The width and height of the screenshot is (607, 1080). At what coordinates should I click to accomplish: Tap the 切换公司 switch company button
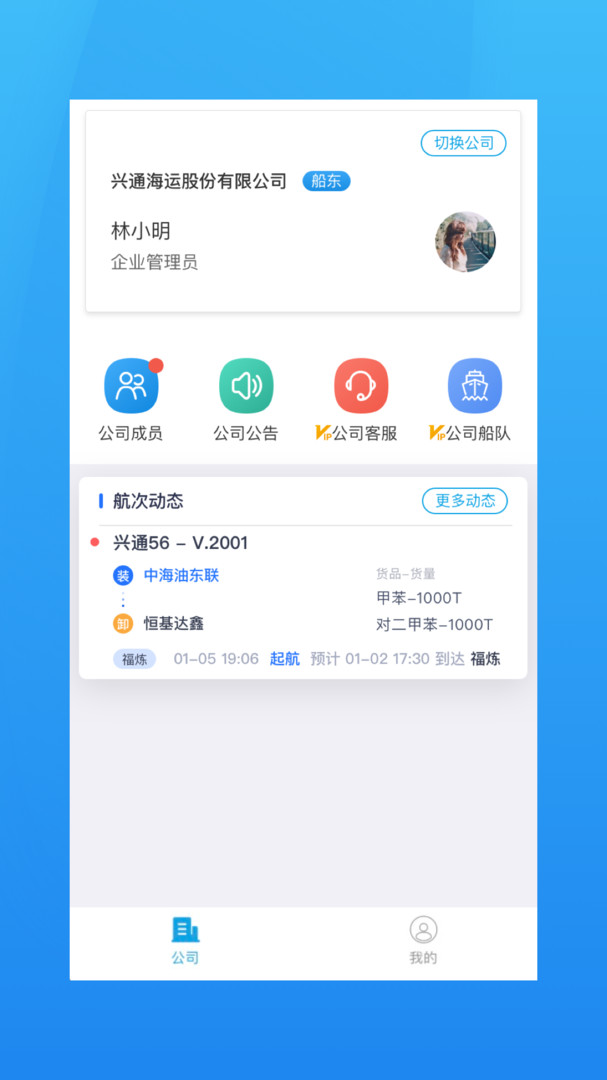pyautogui.click(x=463, y=143)
